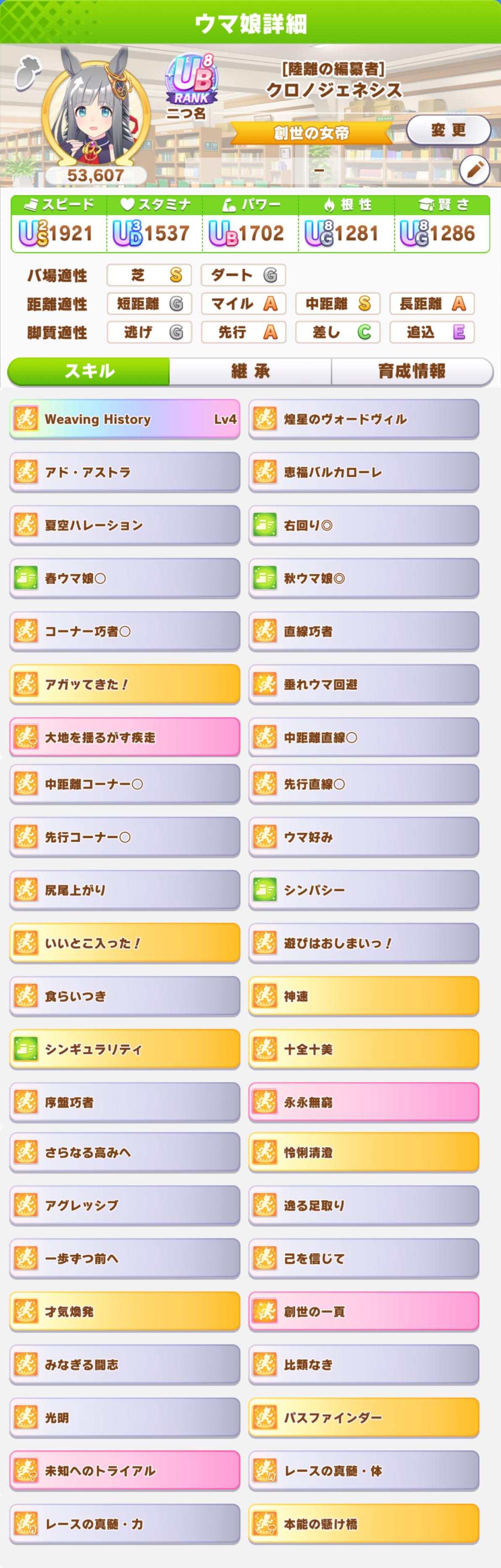View 大地を揺るがす疾走 skill details
Image resolution: width=501 pixels, height=1568 pixels.
125,737
